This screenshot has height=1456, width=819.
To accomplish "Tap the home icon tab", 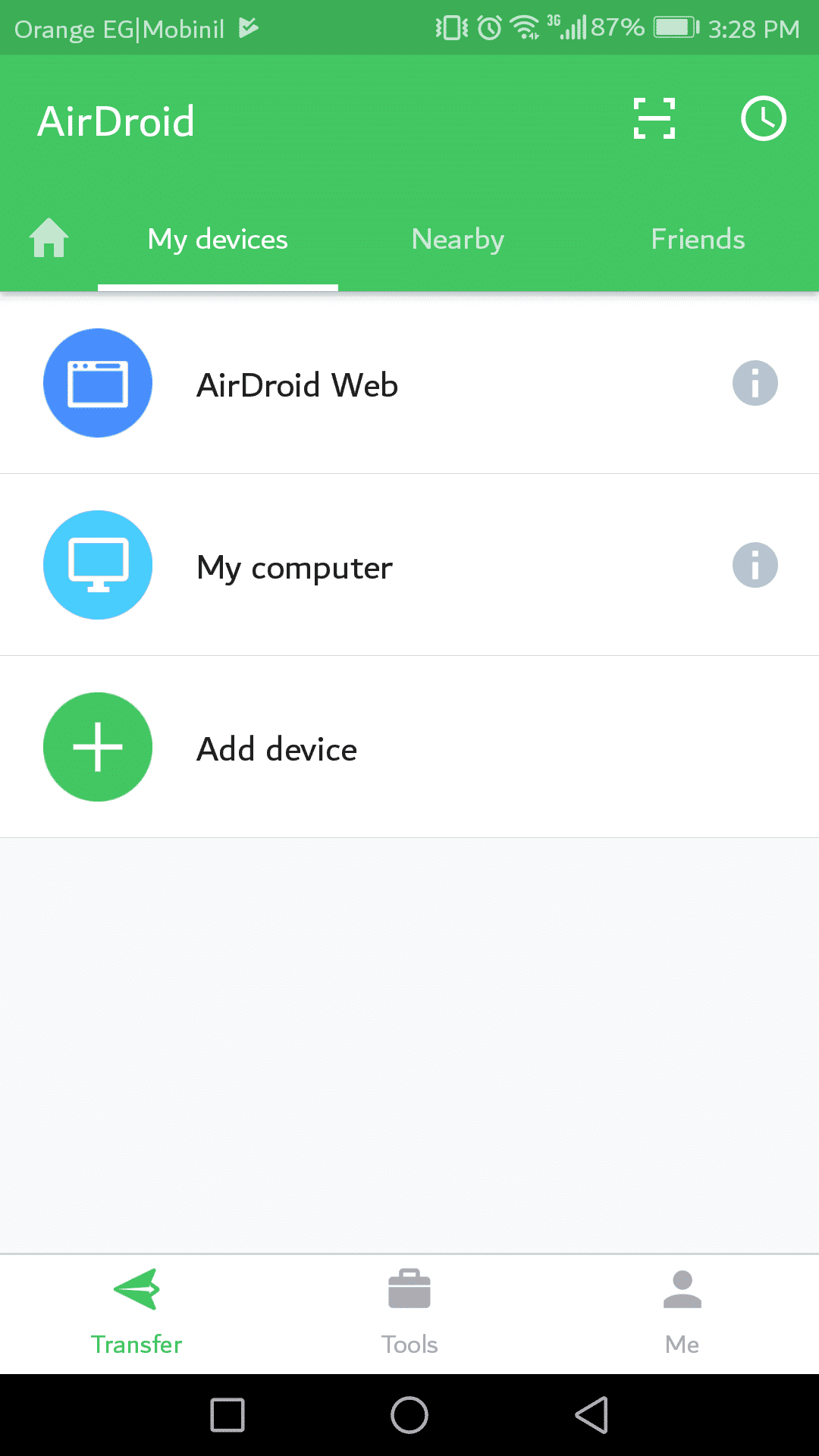I will click(x=49, y=239).
